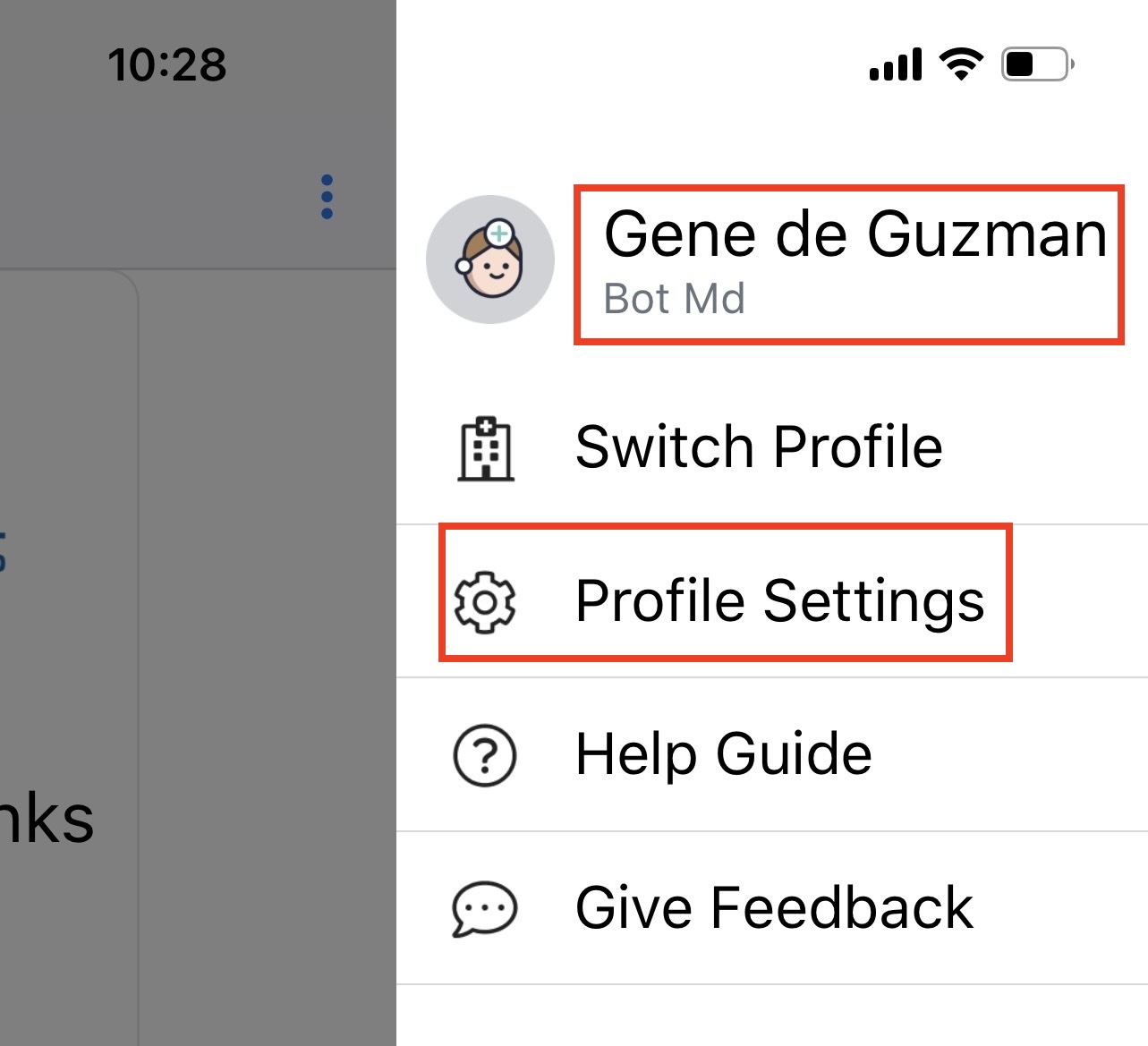Select Switch Profile option
This screenshot has height=1046, width=1148.
click(757, 446)
